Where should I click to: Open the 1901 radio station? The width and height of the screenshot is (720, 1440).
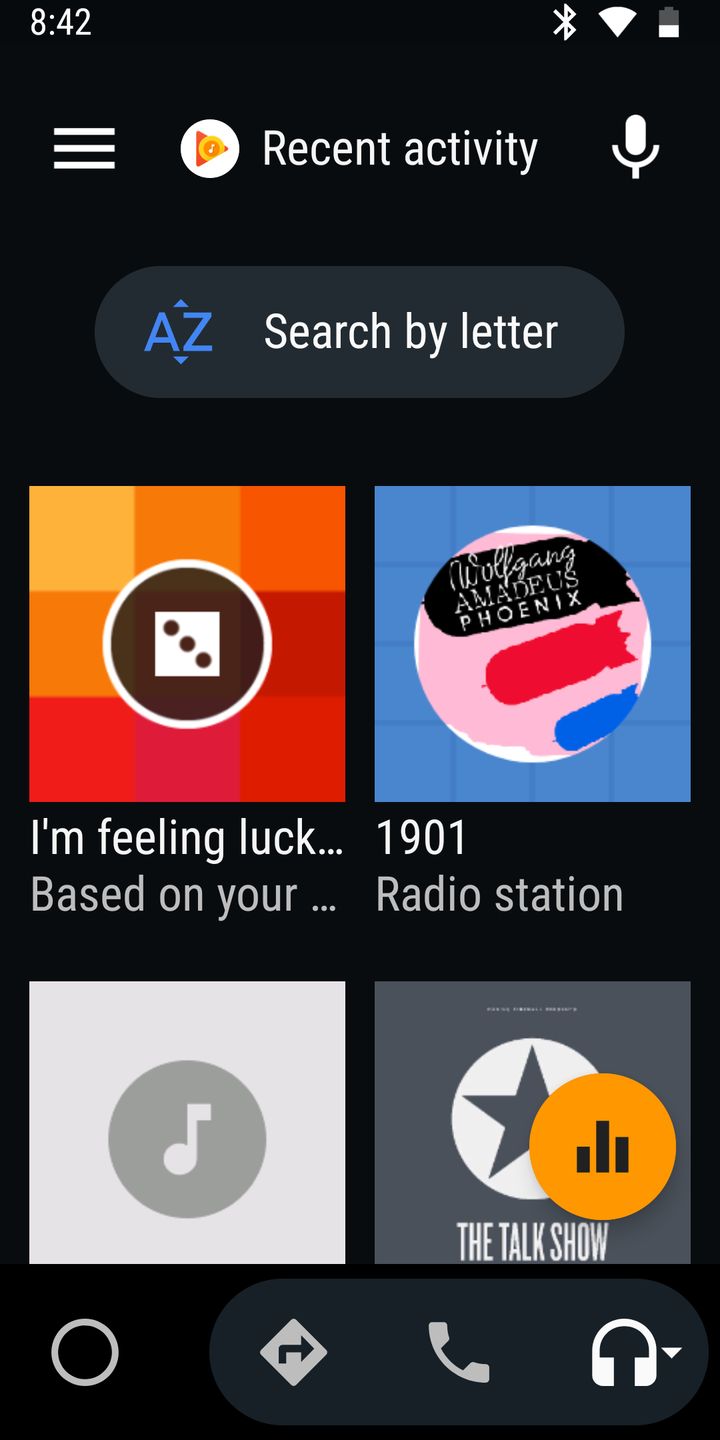click(x=532, y=644)
